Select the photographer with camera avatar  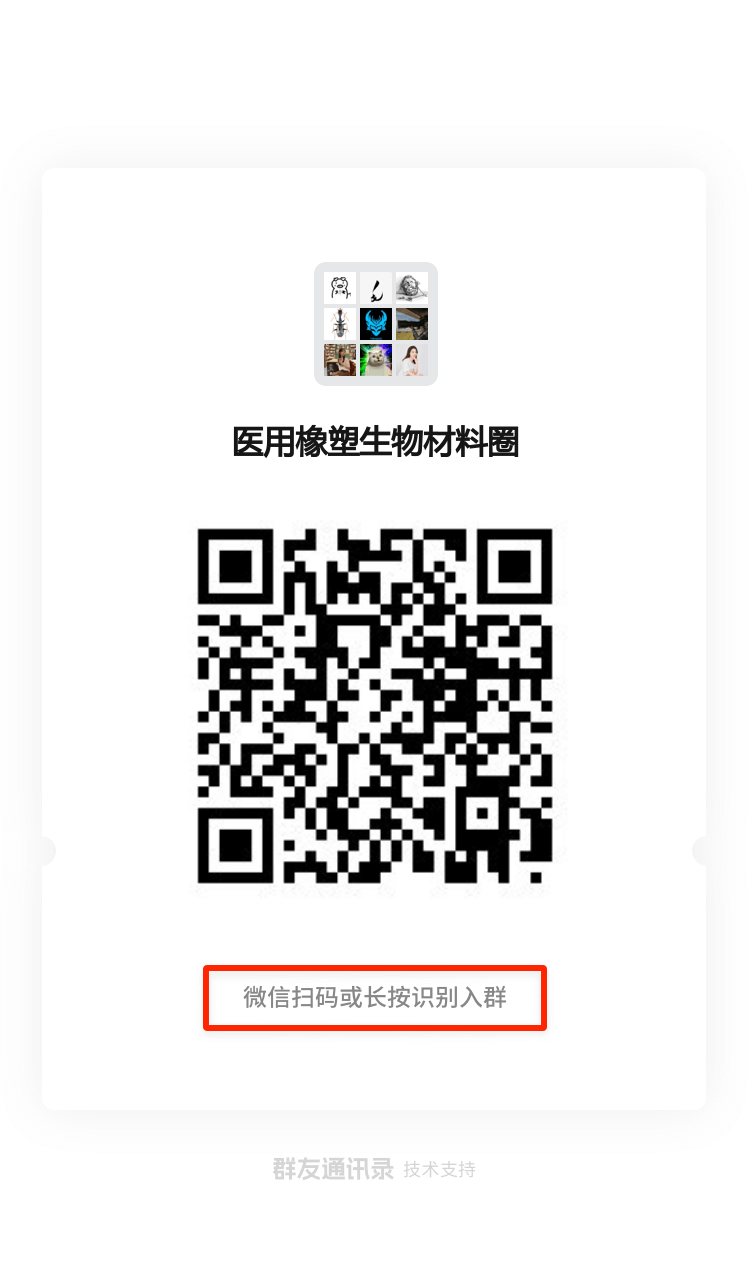point(412,323)
